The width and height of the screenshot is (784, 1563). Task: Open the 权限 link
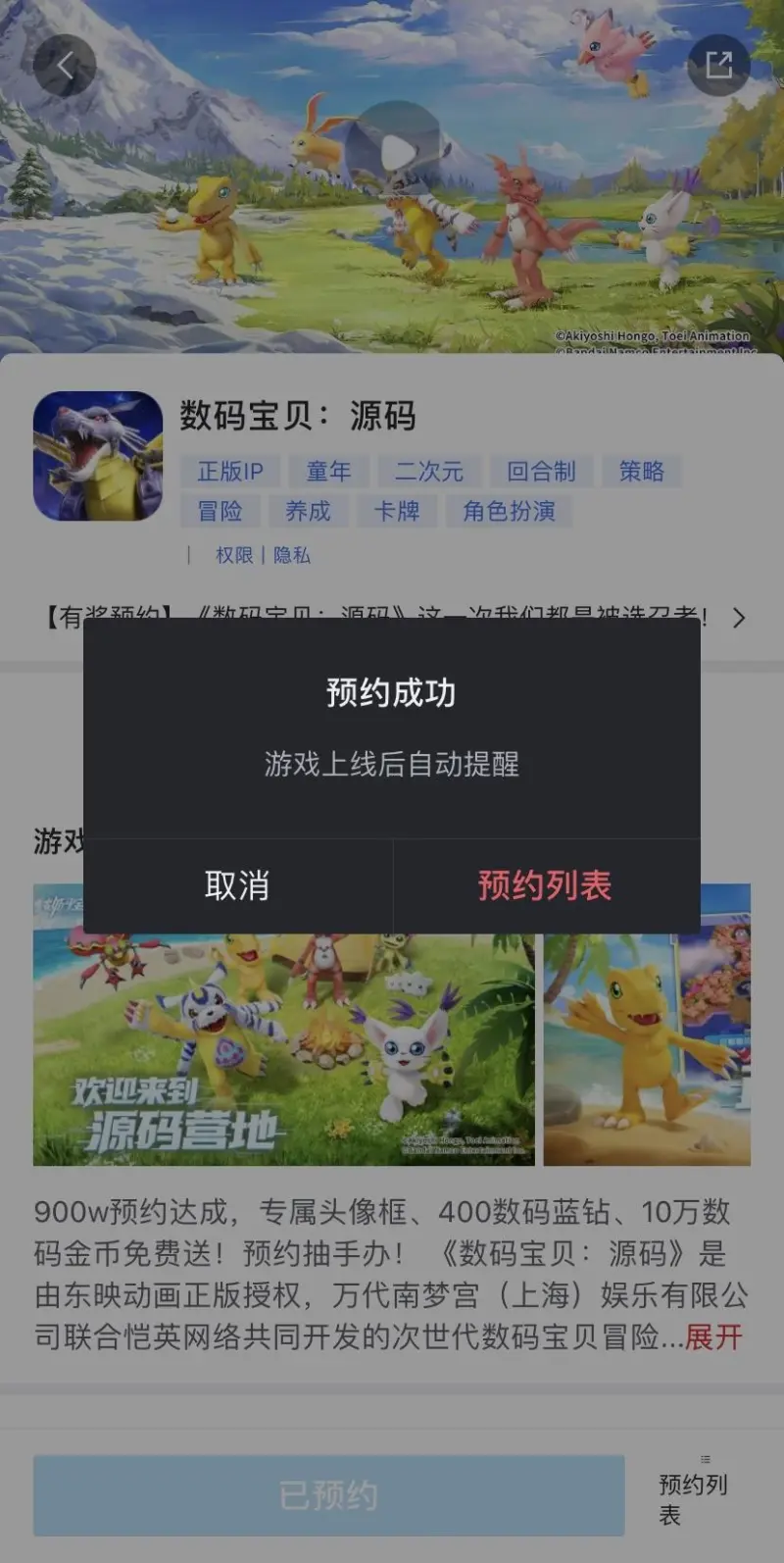(233, 555)
